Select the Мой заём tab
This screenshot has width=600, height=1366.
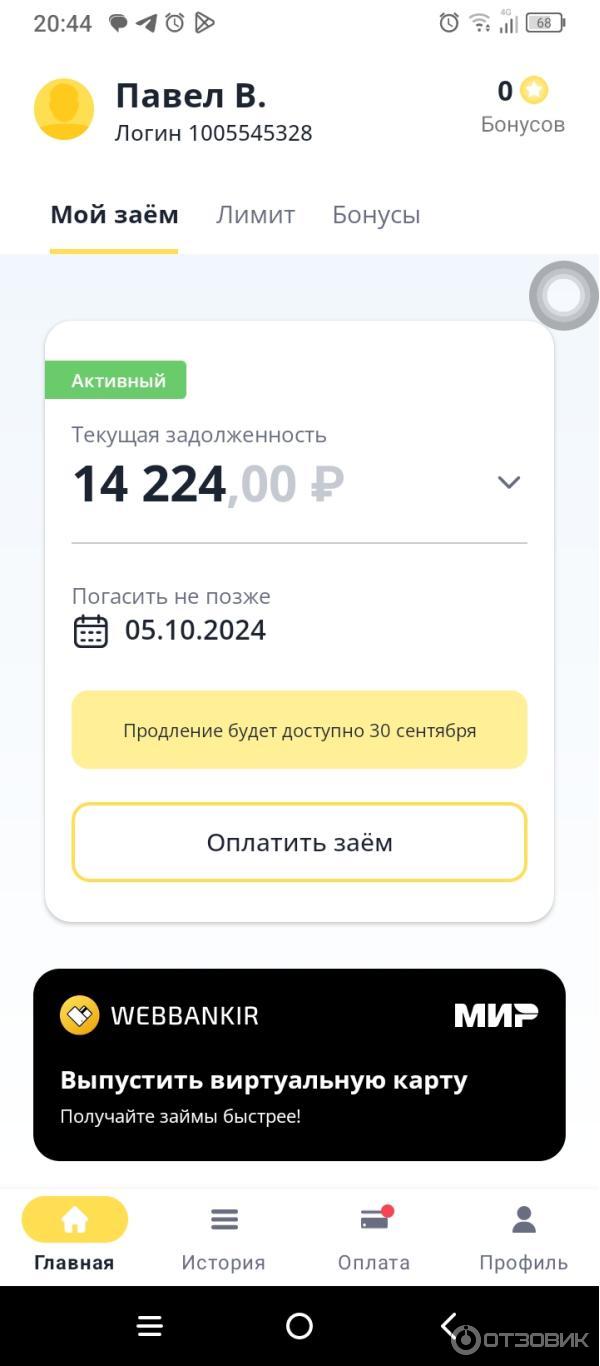pyautogui.click(x=114, y=215)
